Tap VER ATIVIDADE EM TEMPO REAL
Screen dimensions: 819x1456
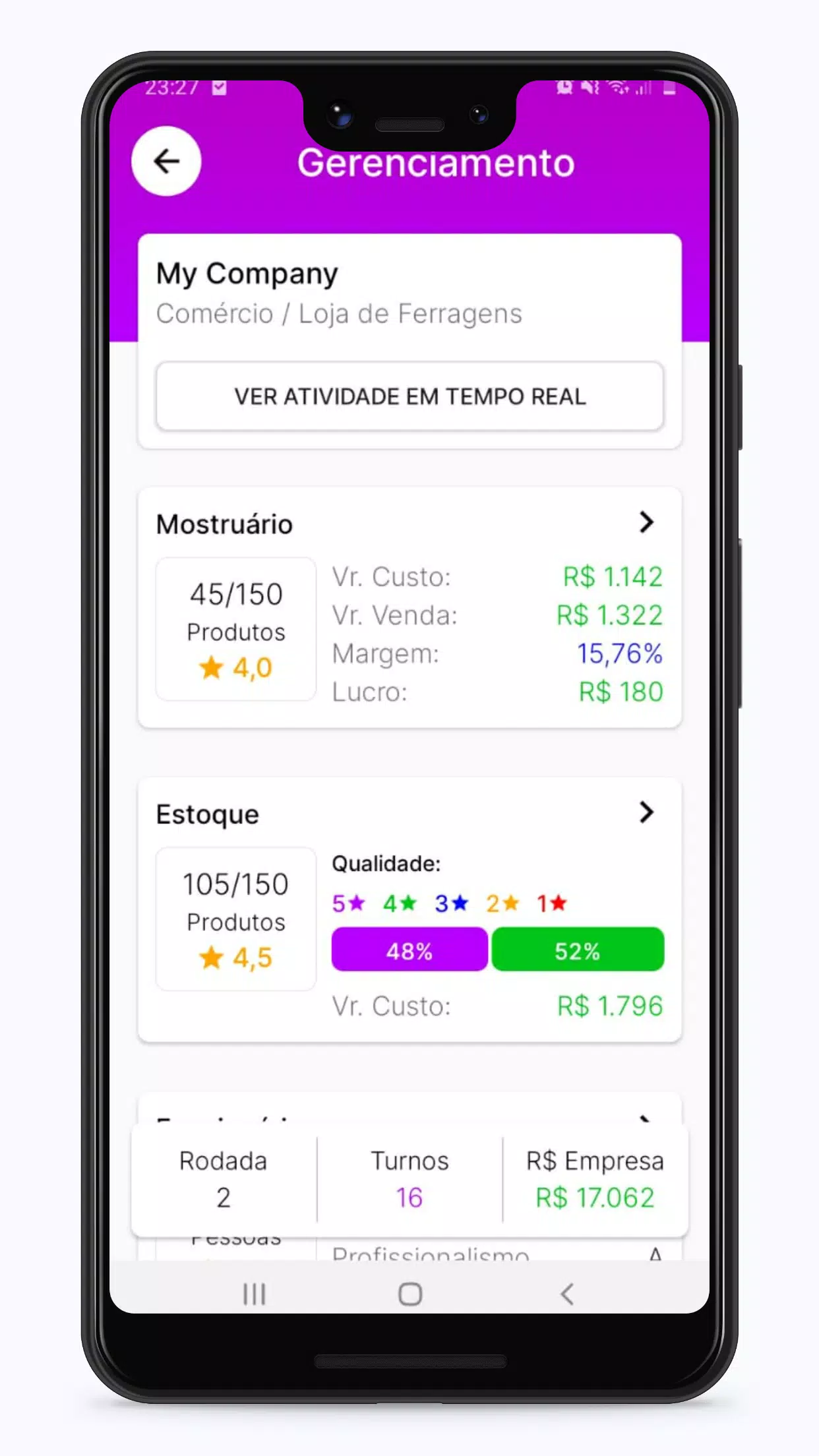tap(409, 396)
